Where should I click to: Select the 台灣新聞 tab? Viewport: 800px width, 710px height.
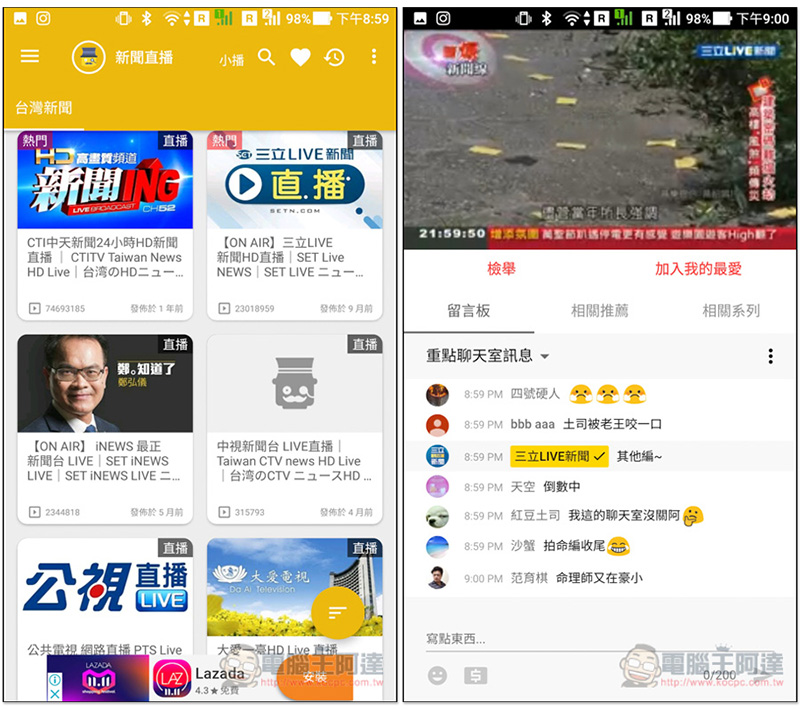44,108
